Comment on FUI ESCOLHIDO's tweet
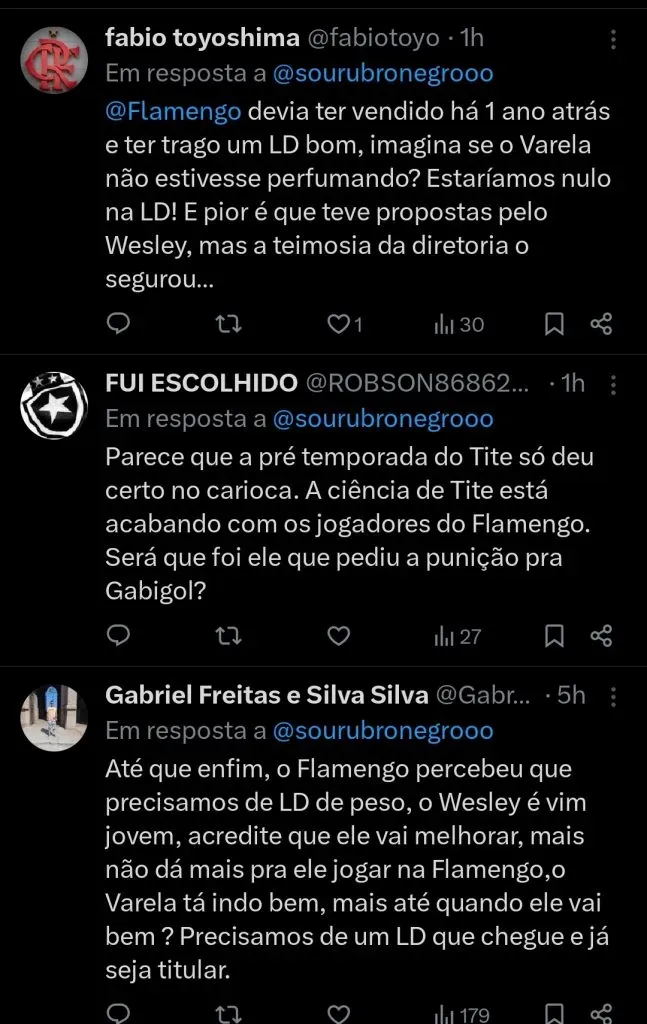Viewport: 647px width, 1024px height. 118,635
